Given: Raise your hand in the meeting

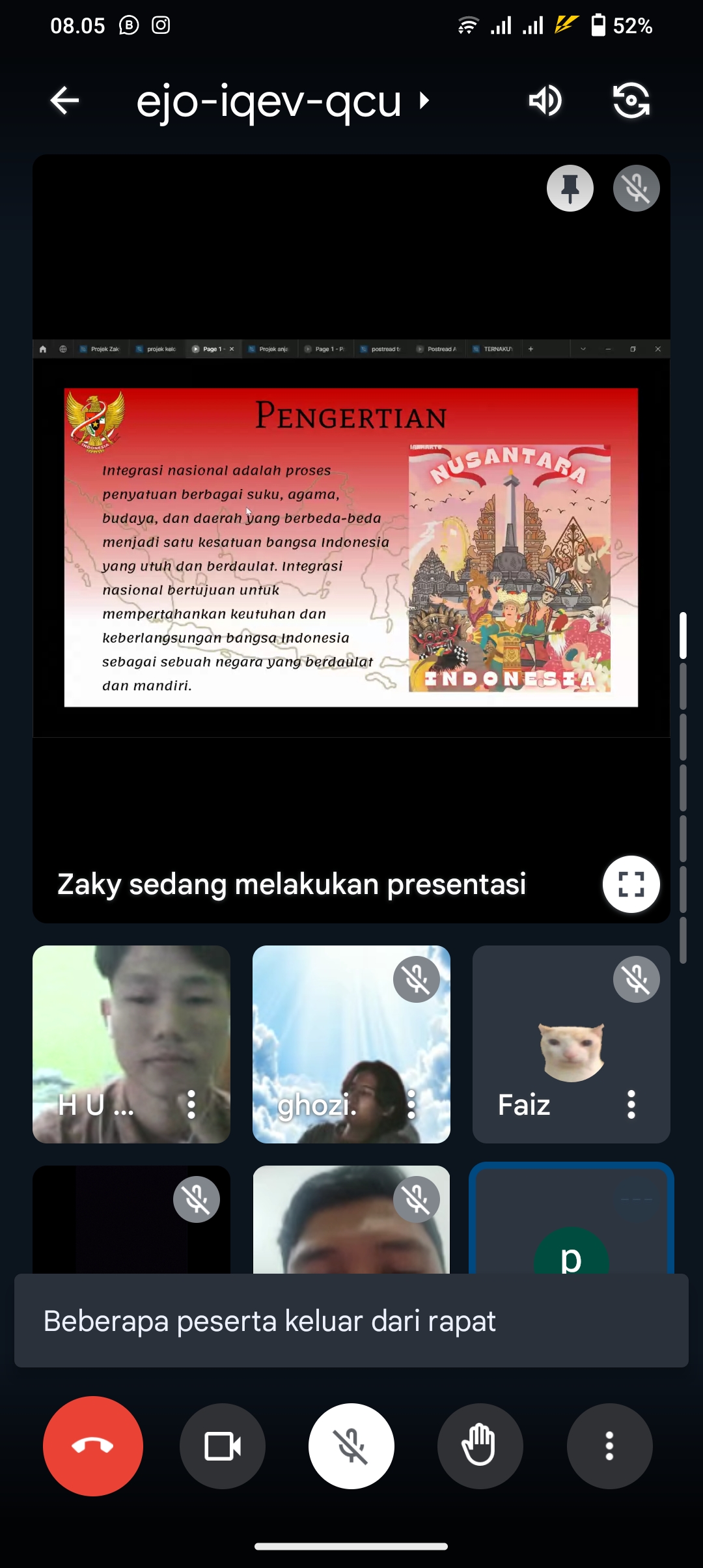Looking at the screenshot, I should coord(480,1446).
